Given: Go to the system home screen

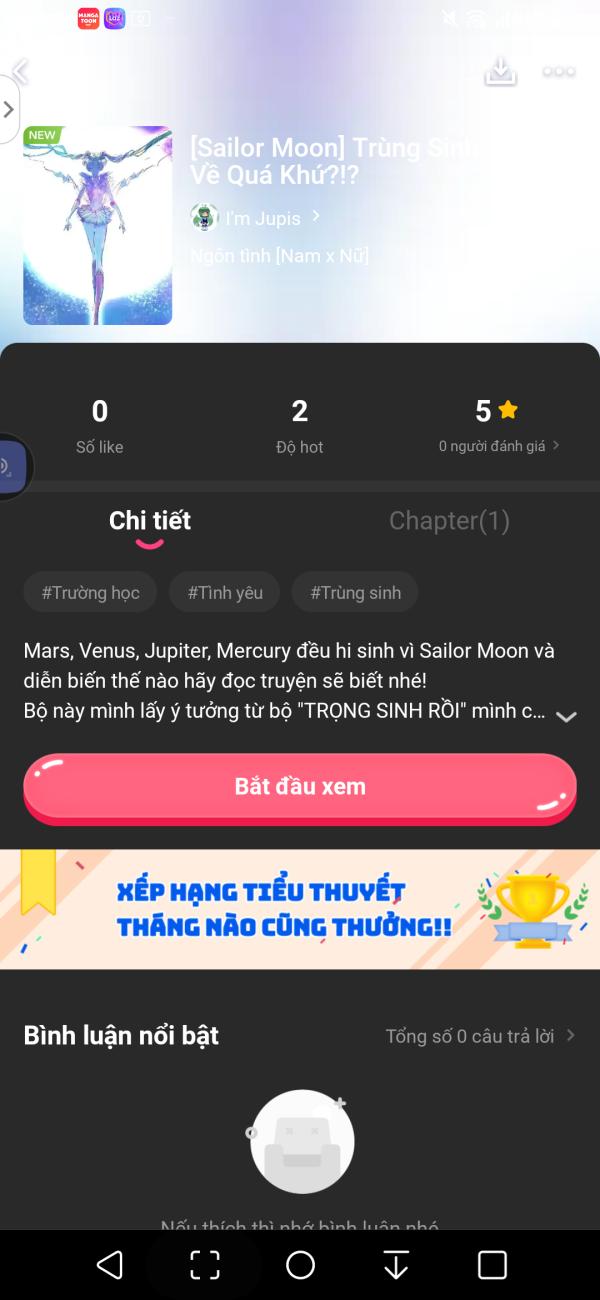Looking at the screenshot, I should 300,1265.
